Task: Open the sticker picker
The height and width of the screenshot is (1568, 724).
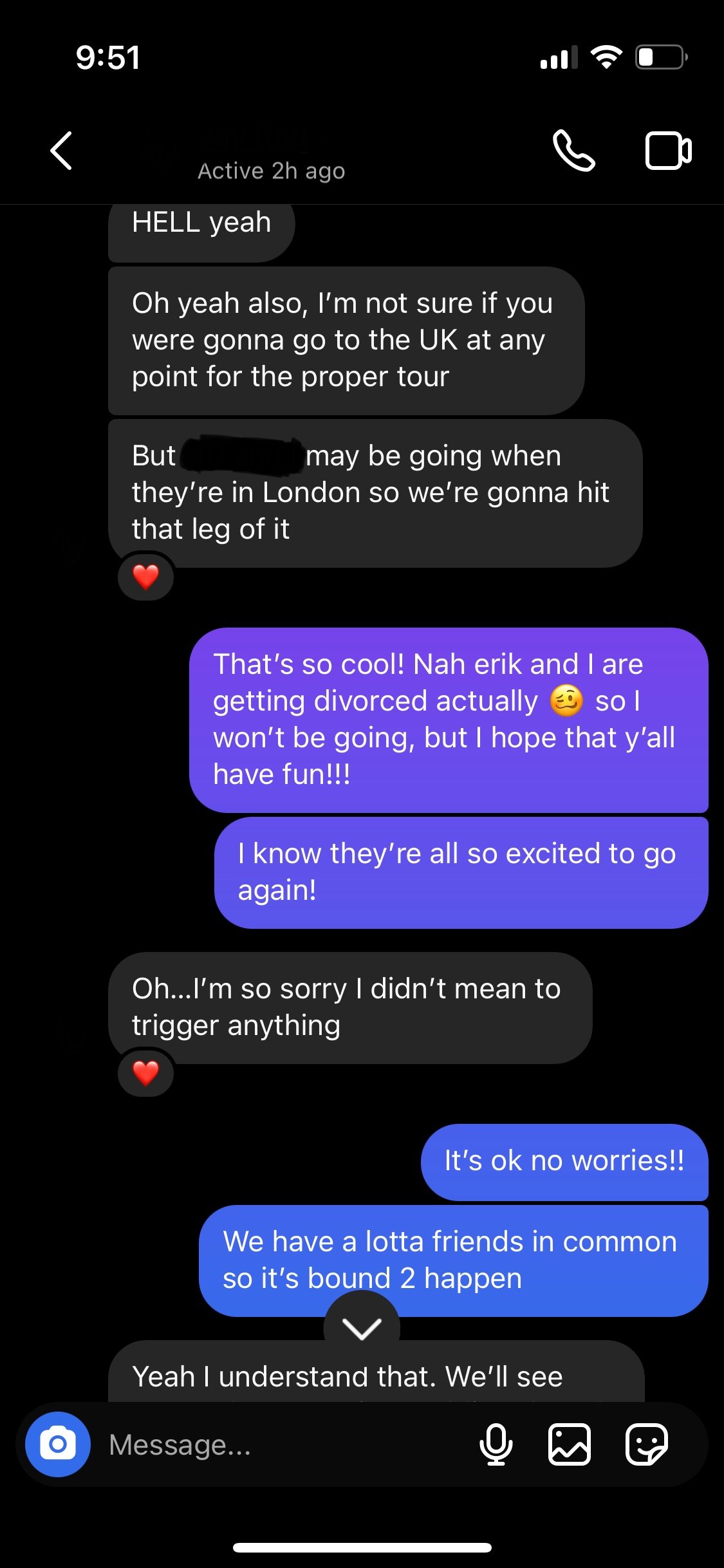Action: (x=647, y=1444)
